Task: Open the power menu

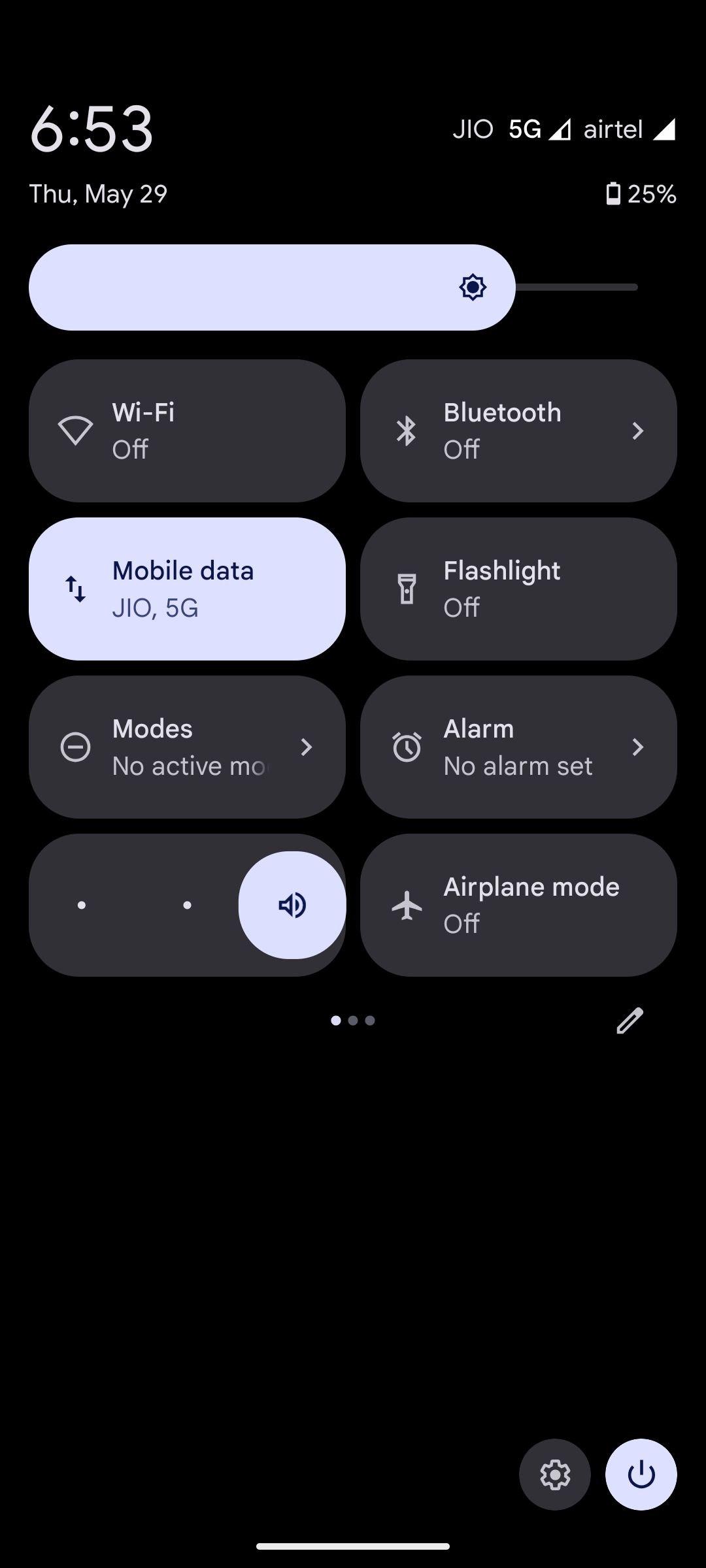Action: pyautogui.click(x=641, y=1475)
